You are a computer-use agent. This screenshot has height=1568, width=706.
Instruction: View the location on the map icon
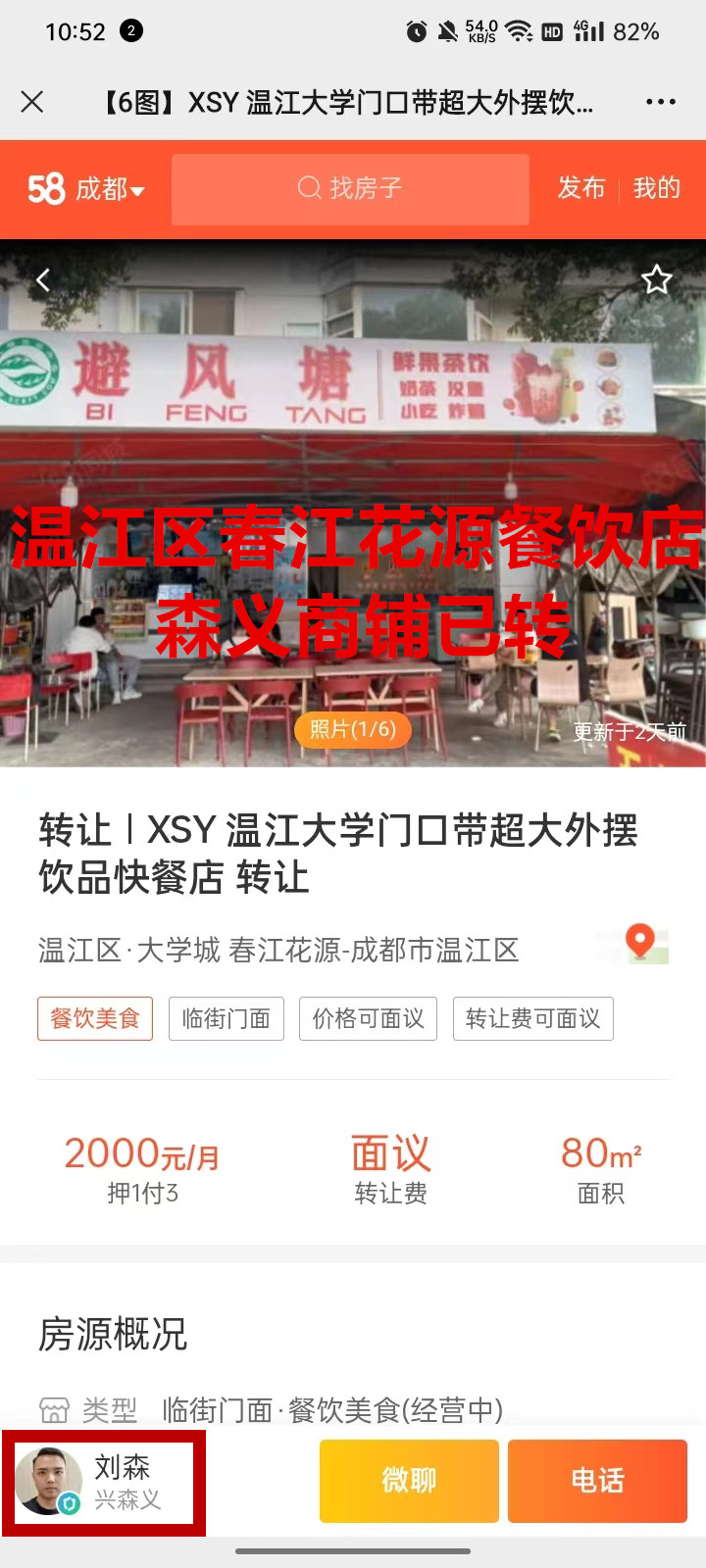coord(640,943)
